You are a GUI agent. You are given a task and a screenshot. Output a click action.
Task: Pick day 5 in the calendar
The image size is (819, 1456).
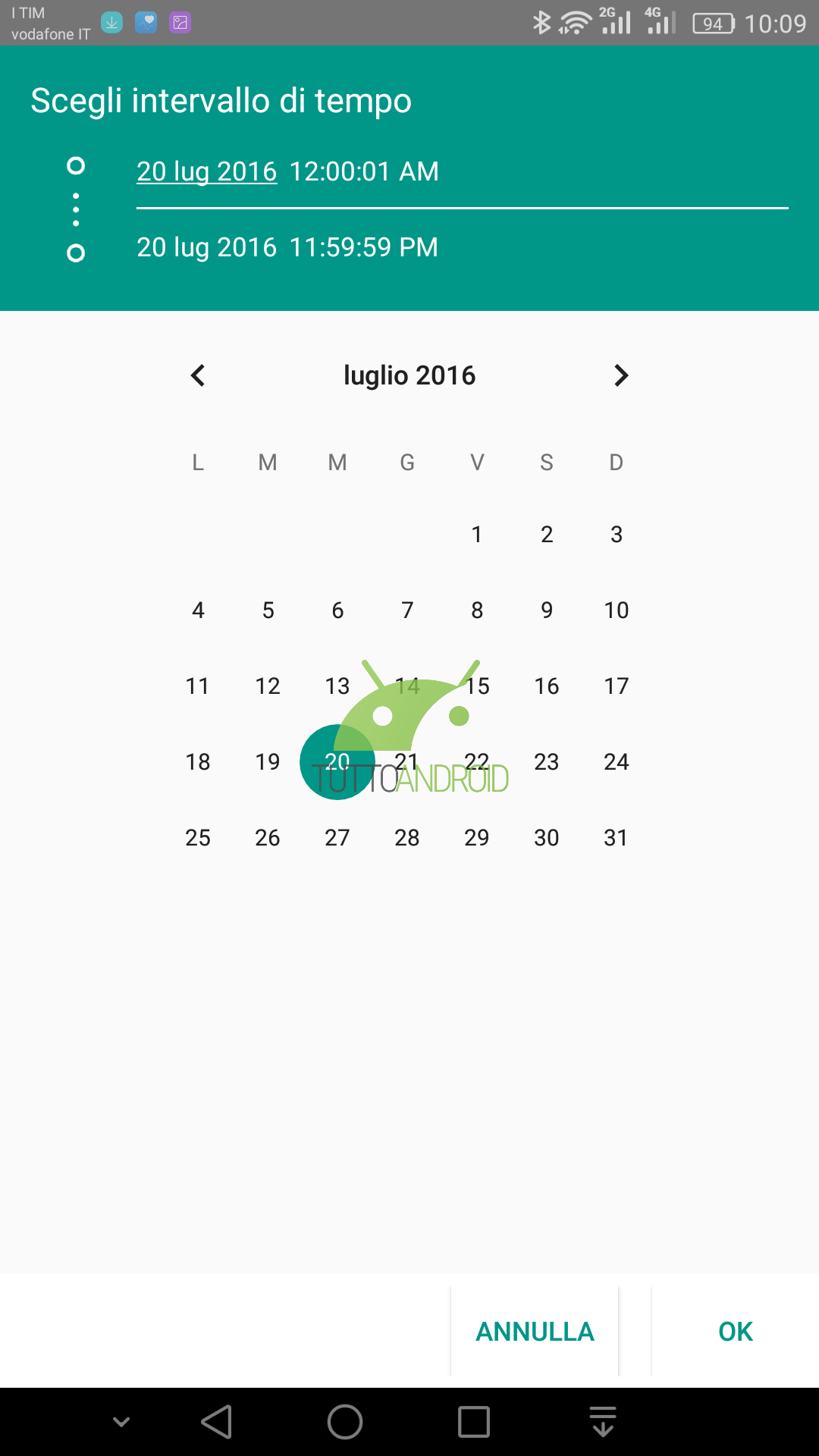pyautogui.click(x=268, y=610)
